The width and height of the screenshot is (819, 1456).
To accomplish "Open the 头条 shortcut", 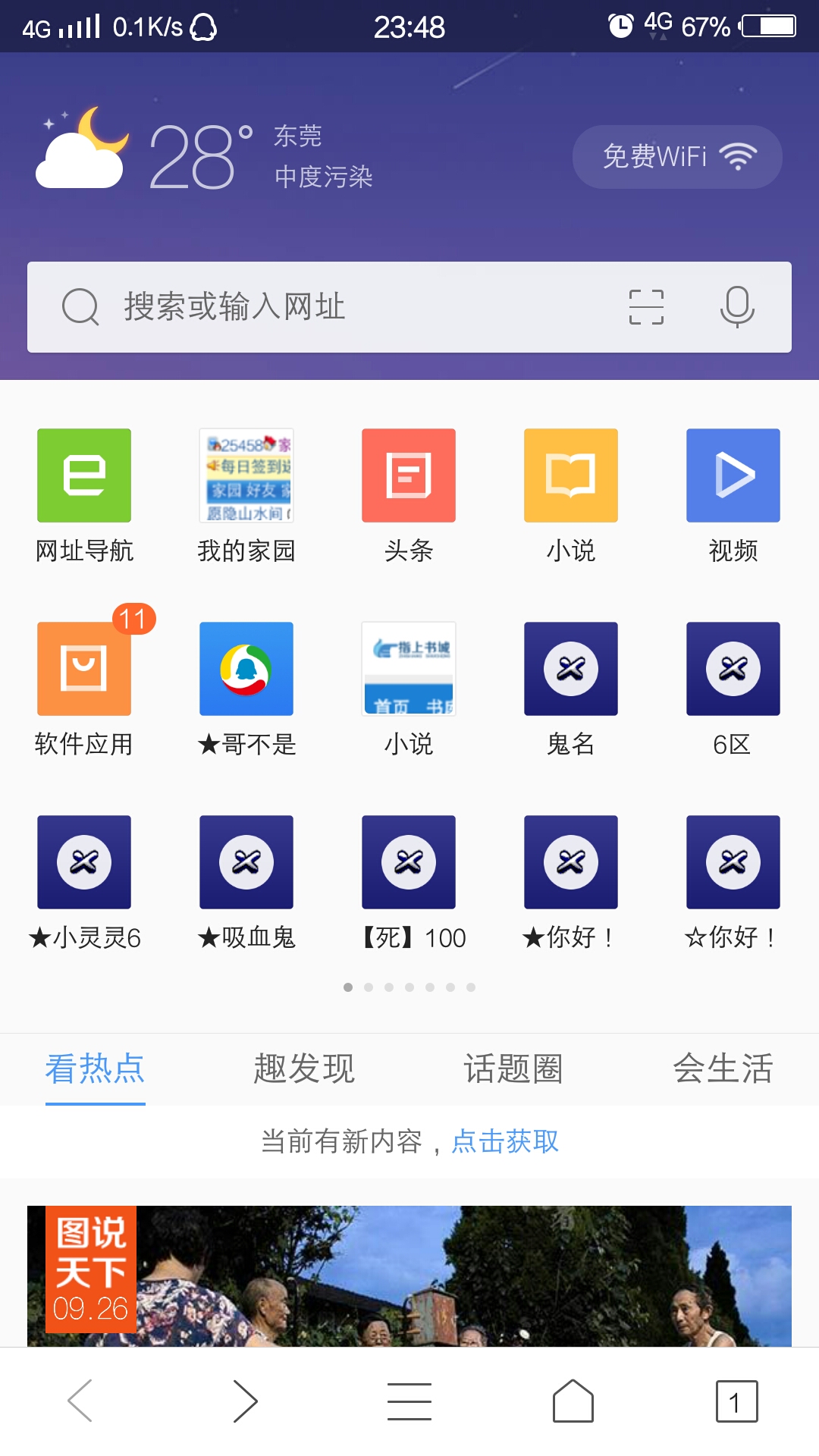I will tap(409, 475).
